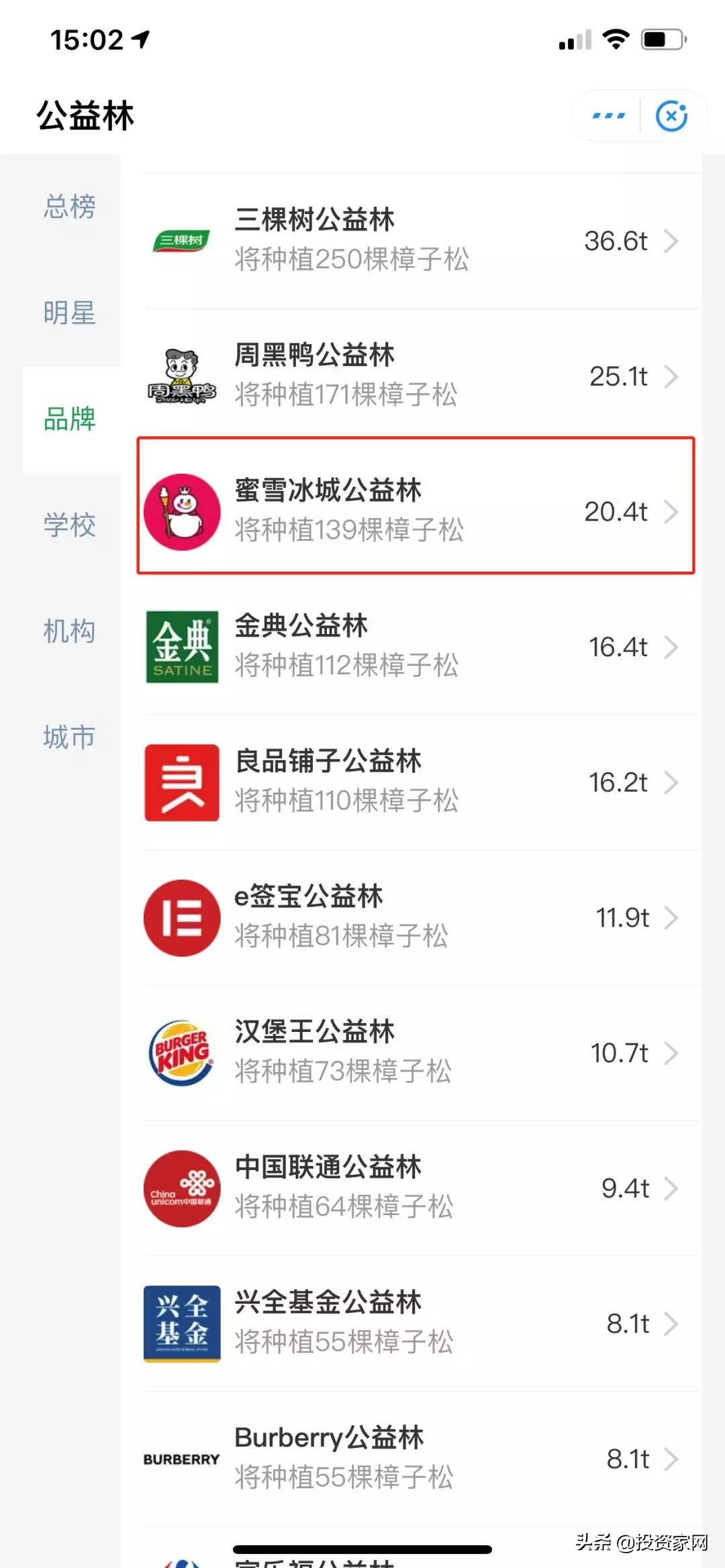Switch to the 总榜 tab
Viewport: 725px width, 1568px height.
(x=69, y=208)
